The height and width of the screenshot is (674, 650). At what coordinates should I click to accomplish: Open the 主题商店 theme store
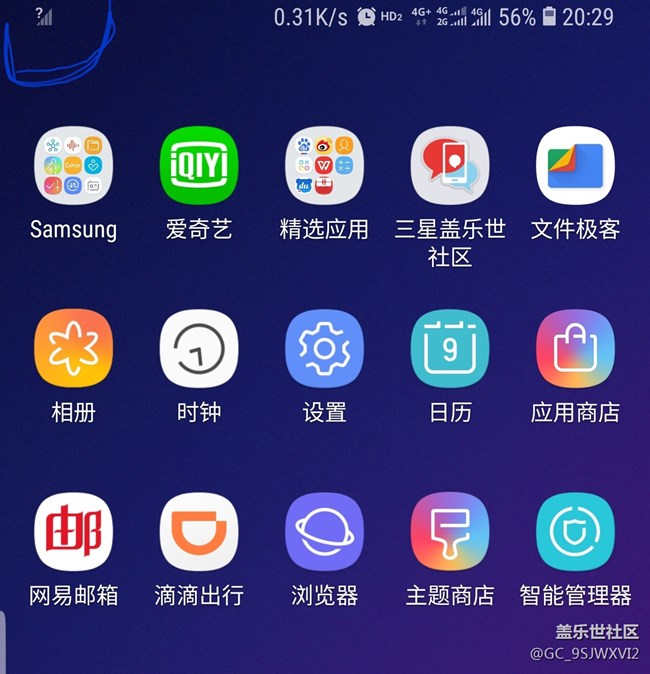(x=450, y=531)
